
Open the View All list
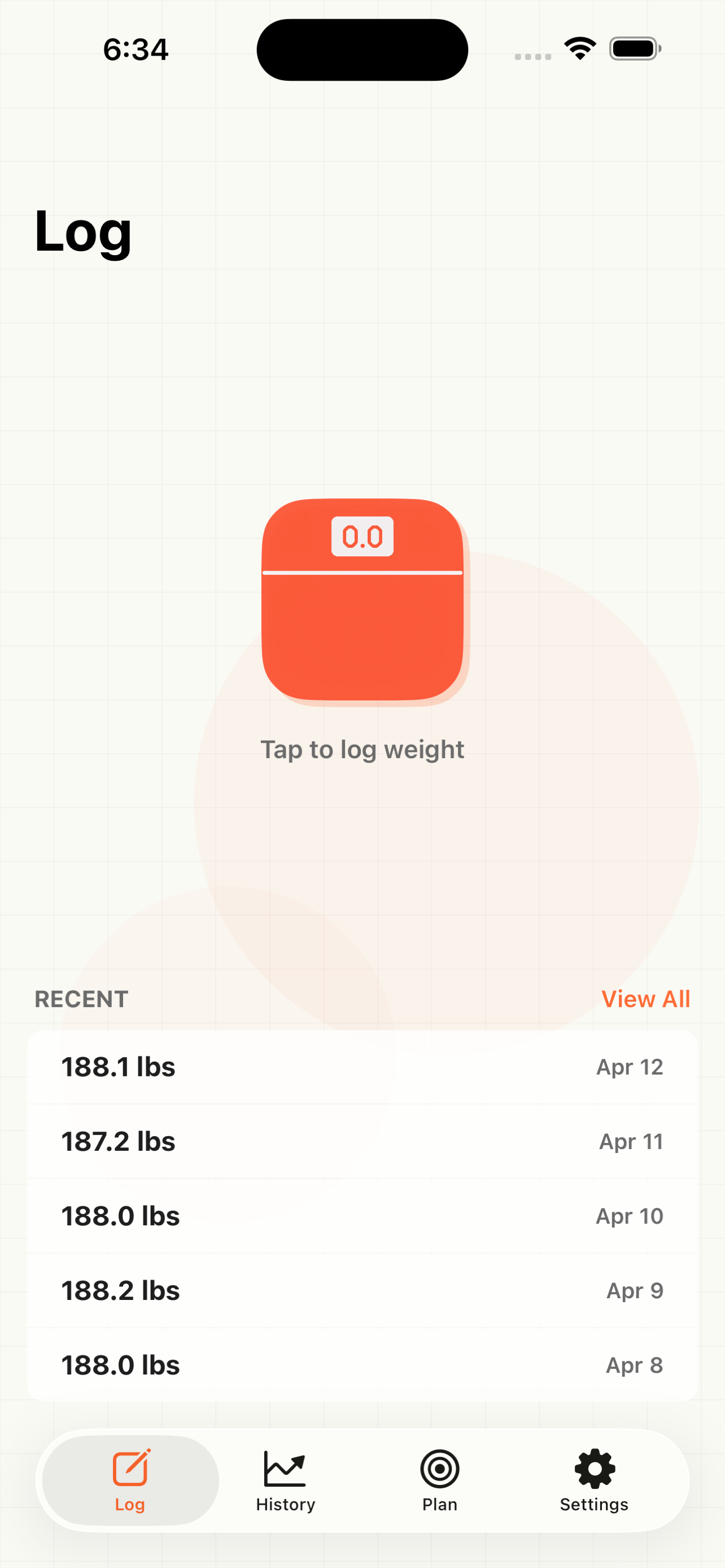(x=645, y=998)
